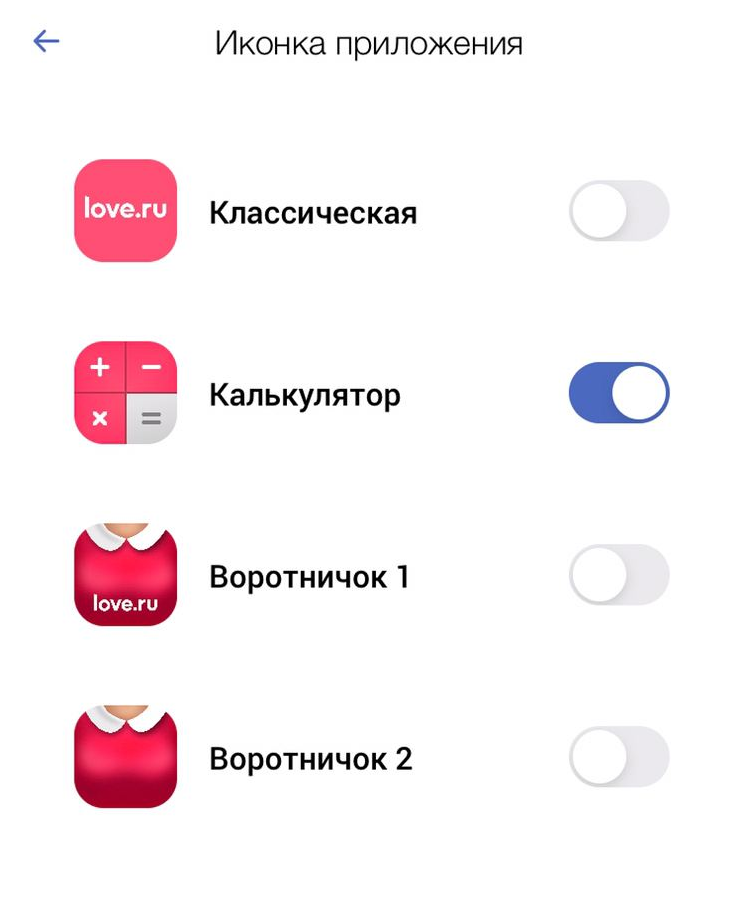This screenshot has height=913, width=741.
Task: Click the Воротничок 2 icon thumbnail
Action: (124, 758)
